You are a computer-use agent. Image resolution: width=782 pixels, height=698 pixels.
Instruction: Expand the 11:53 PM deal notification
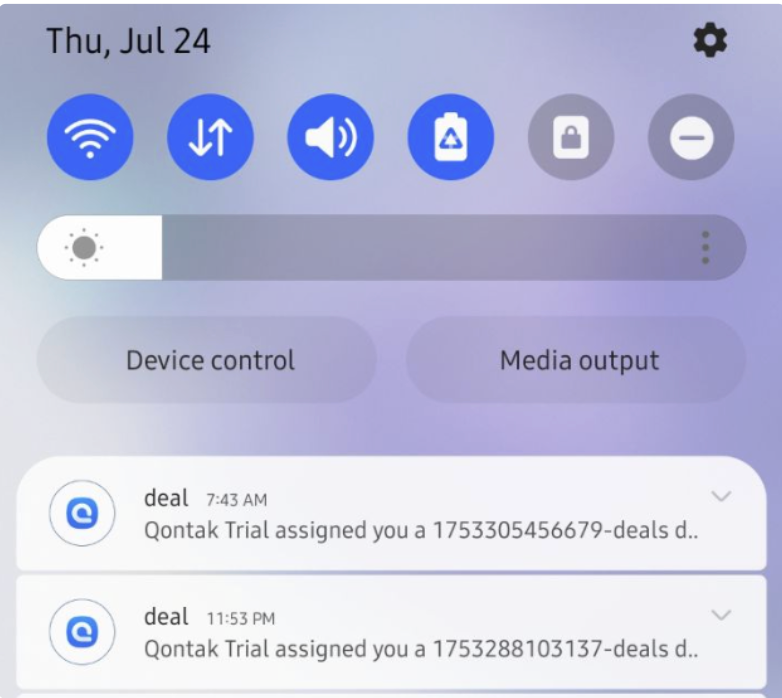point(720,615)
